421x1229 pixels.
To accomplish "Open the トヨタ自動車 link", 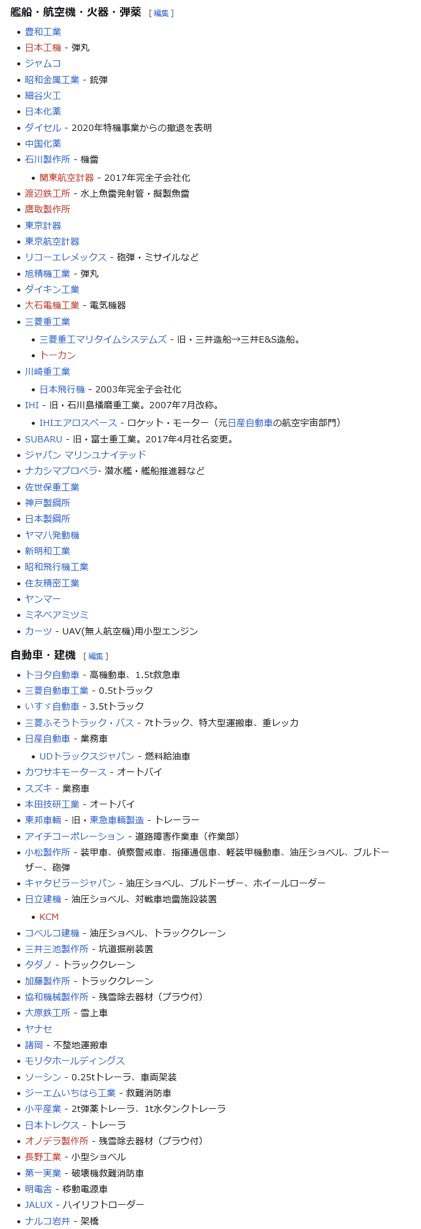I will point(52,674).
